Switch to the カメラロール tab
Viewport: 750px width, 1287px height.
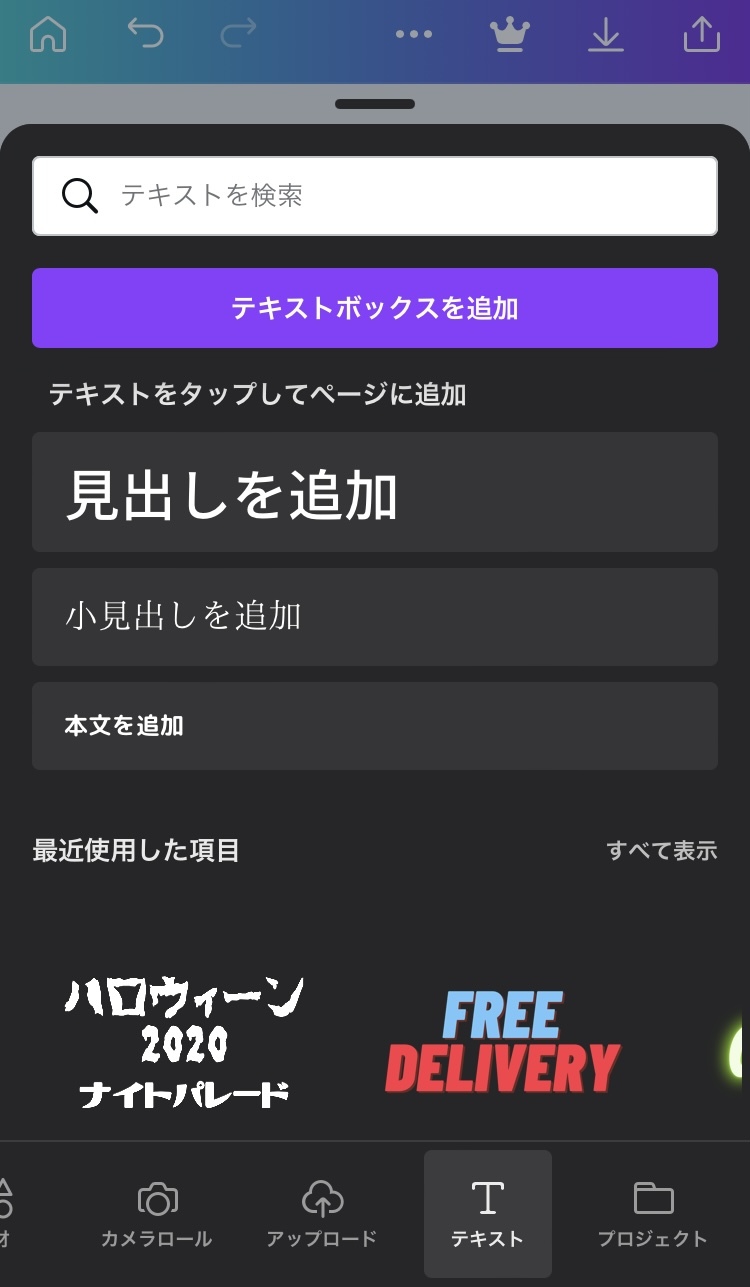click(156, 1214)
